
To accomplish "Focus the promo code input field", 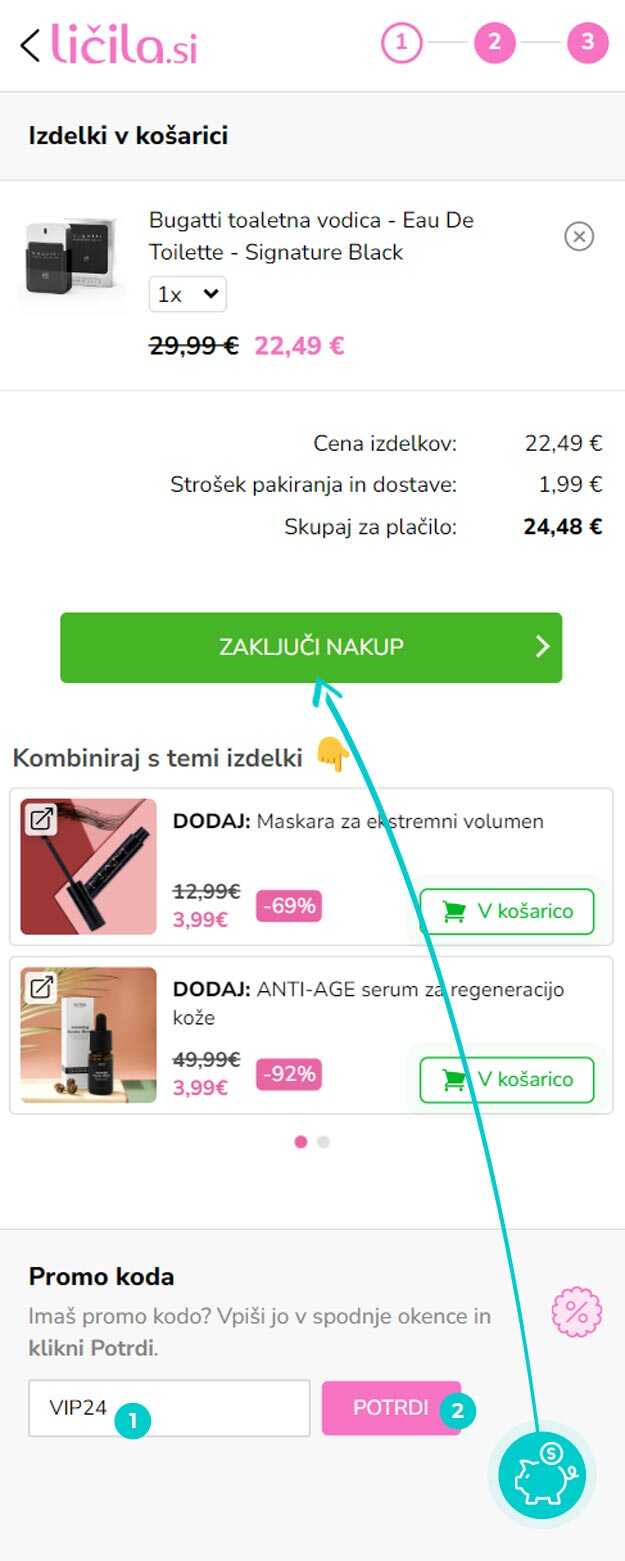I will click(169, 1408).
